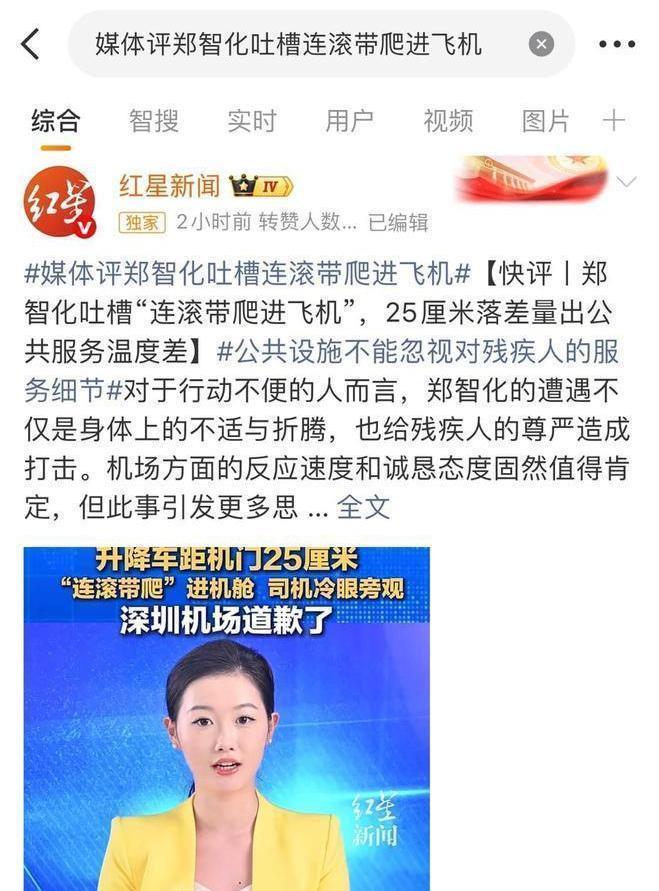Open the 红星新闻 account name

pos(170,186)
